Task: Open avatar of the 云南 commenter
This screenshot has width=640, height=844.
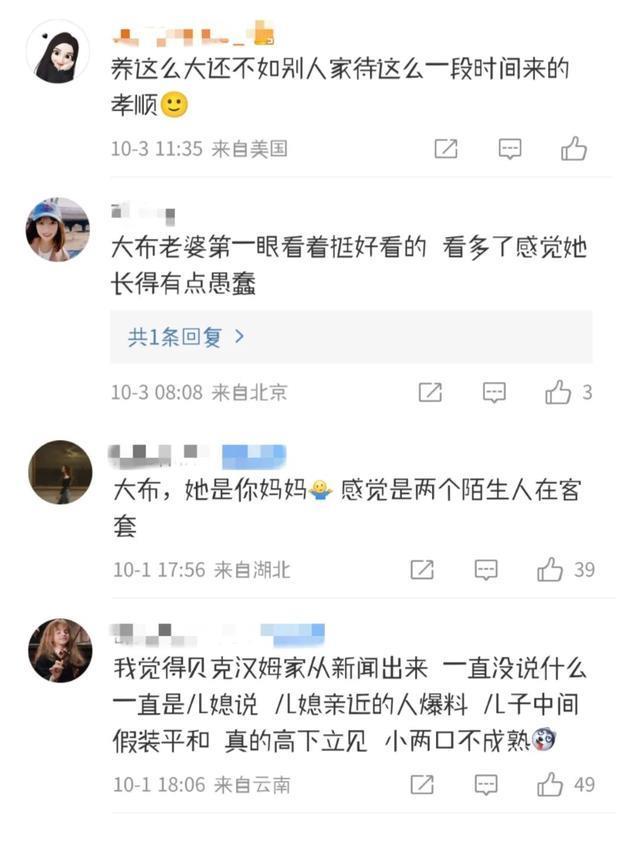Action: (60, 650)
